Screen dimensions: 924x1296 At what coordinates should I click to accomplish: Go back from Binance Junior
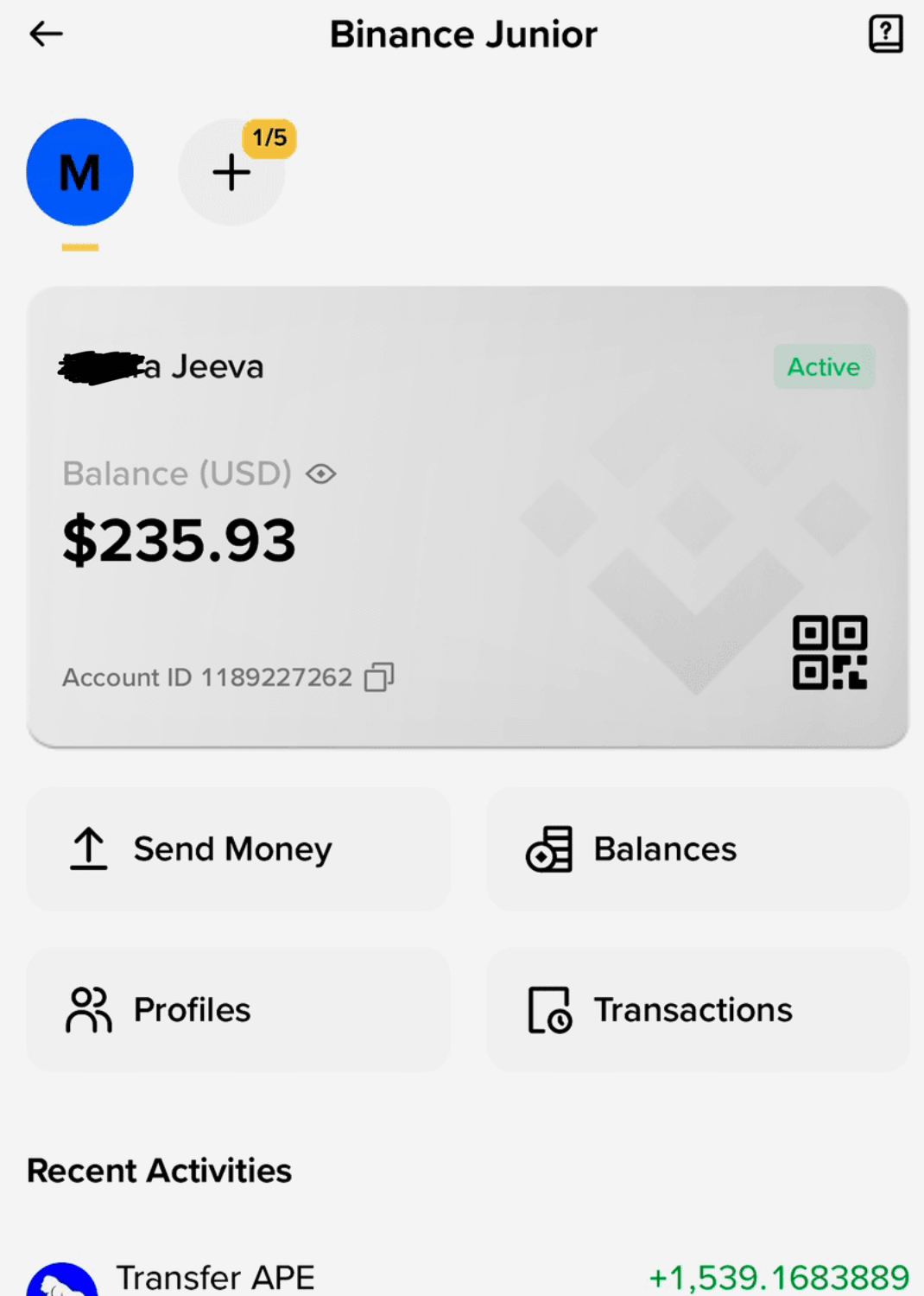point(46,35)
